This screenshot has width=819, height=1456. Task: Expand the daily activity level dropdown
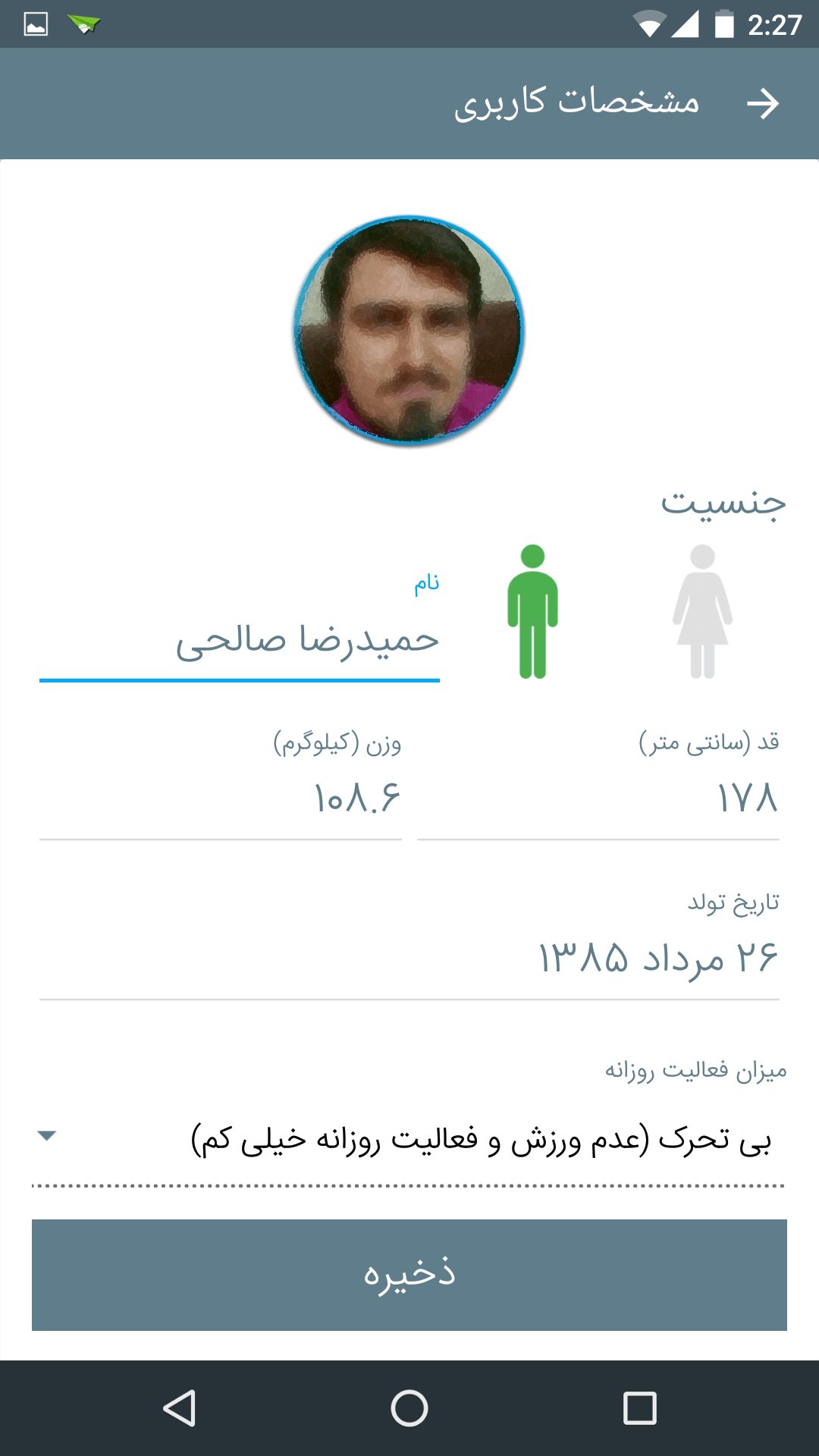click(409, 1139)
